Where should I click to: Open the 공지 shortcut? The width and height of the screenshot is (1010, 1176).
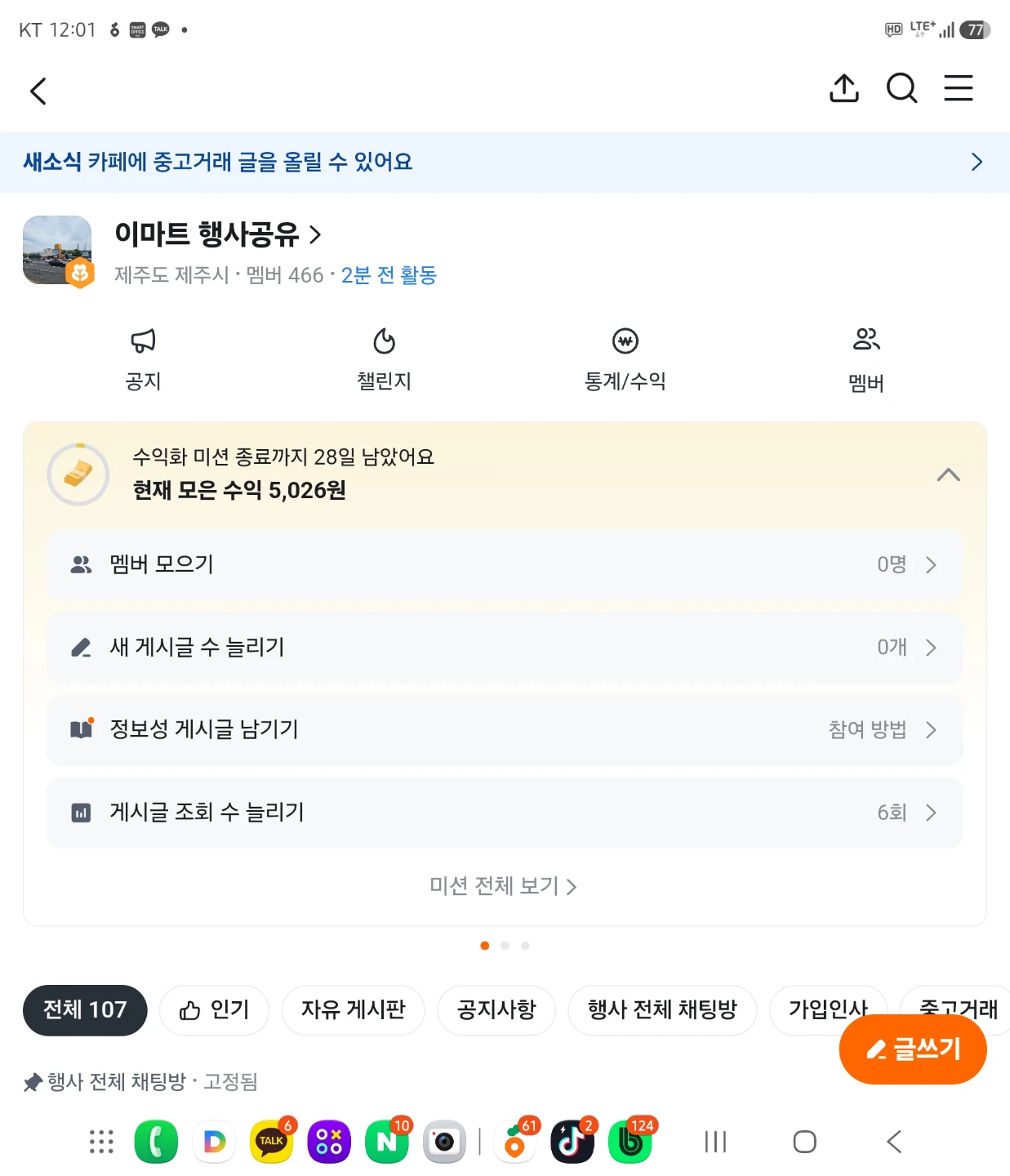click(x=143, y=359)
